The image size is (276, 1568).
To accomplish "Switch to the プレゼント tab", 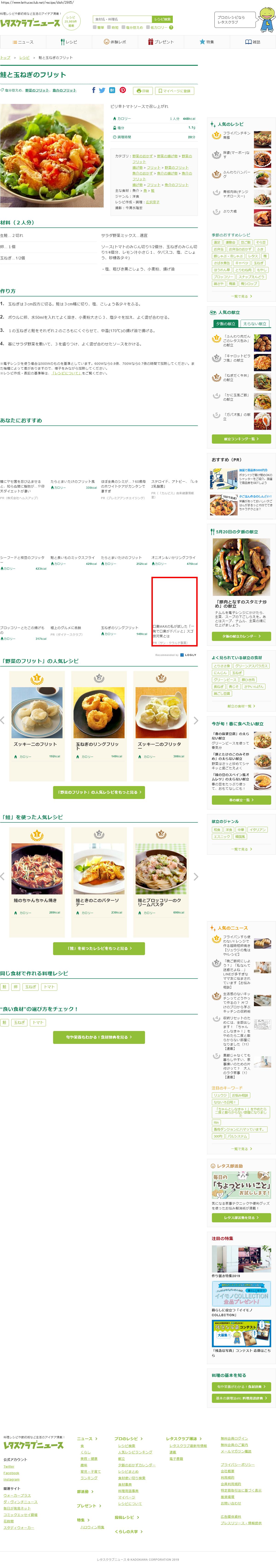I will (160, 42).
